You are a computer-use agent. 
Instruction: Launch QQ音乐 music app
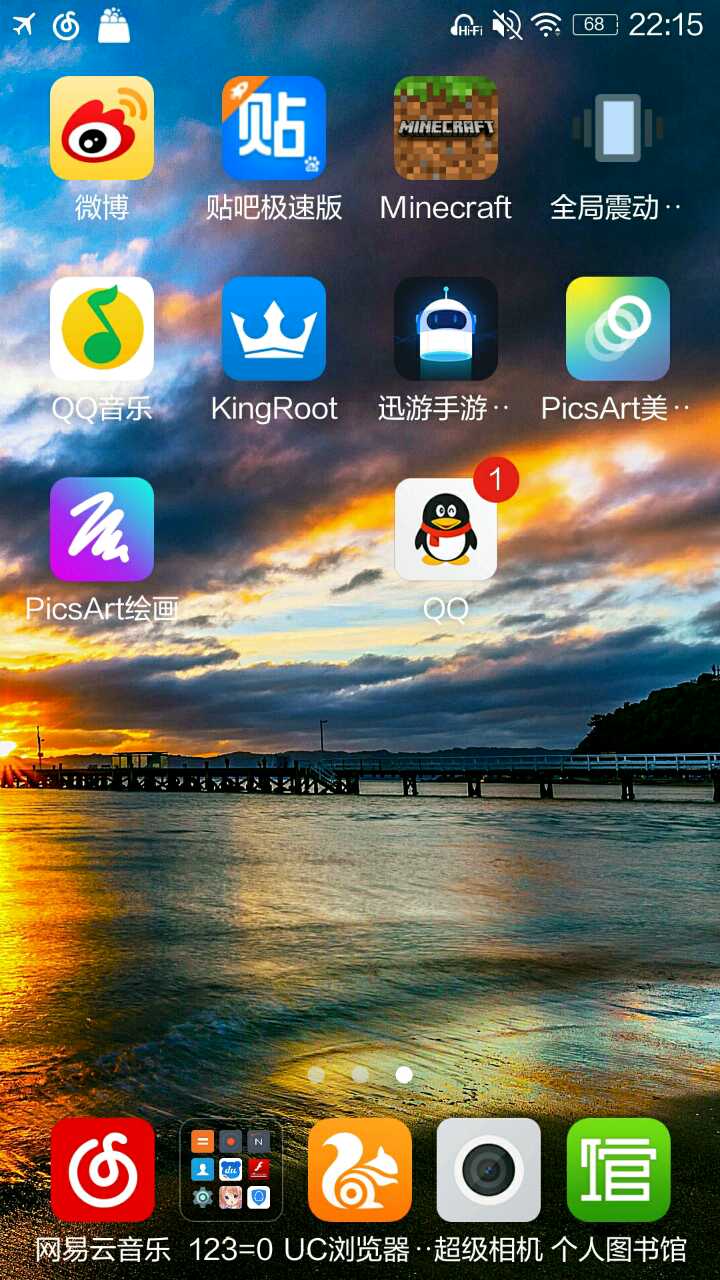pos(102,329)
